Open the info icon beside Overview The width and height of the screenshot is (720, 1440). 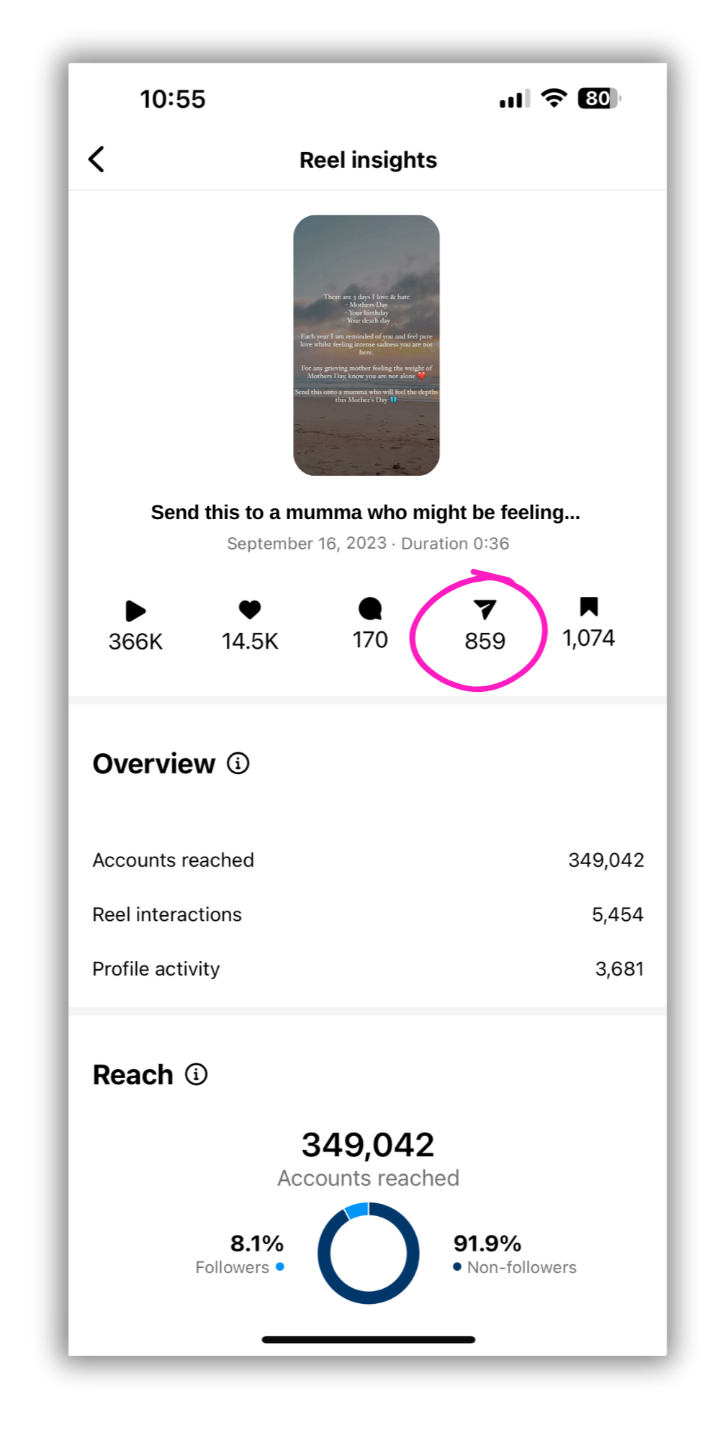click(238, 764)
